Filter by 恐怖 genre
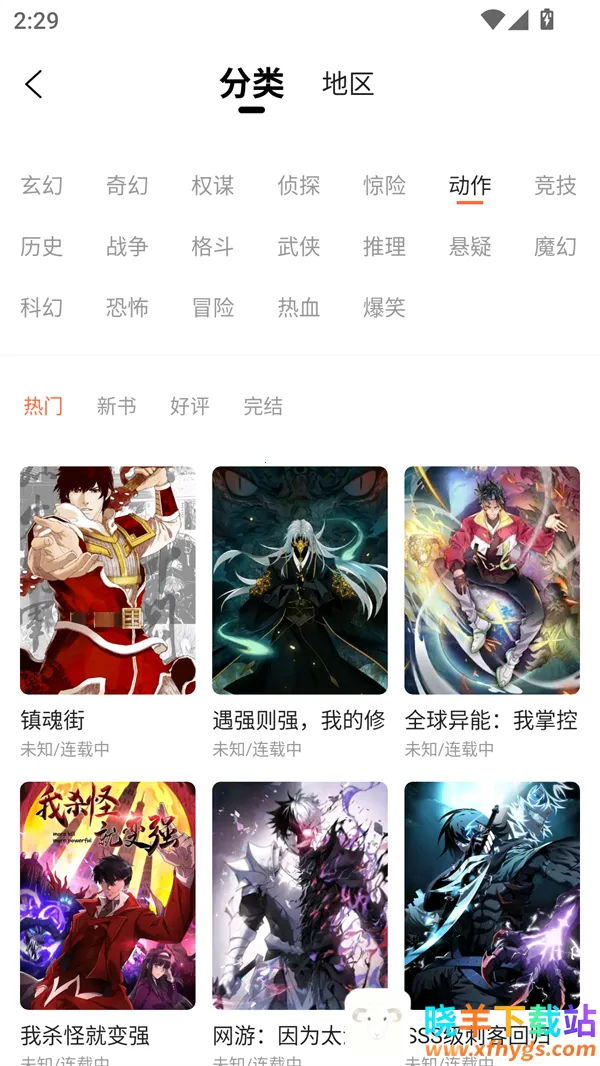This screenshot has width=600, height=1066. (x=127, y=307)
